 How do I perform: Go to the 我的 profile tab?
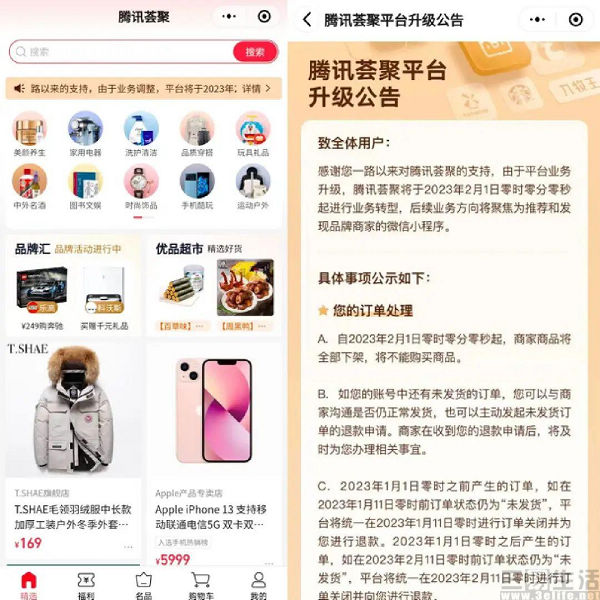pyautogui.click(x=258, y=583)
